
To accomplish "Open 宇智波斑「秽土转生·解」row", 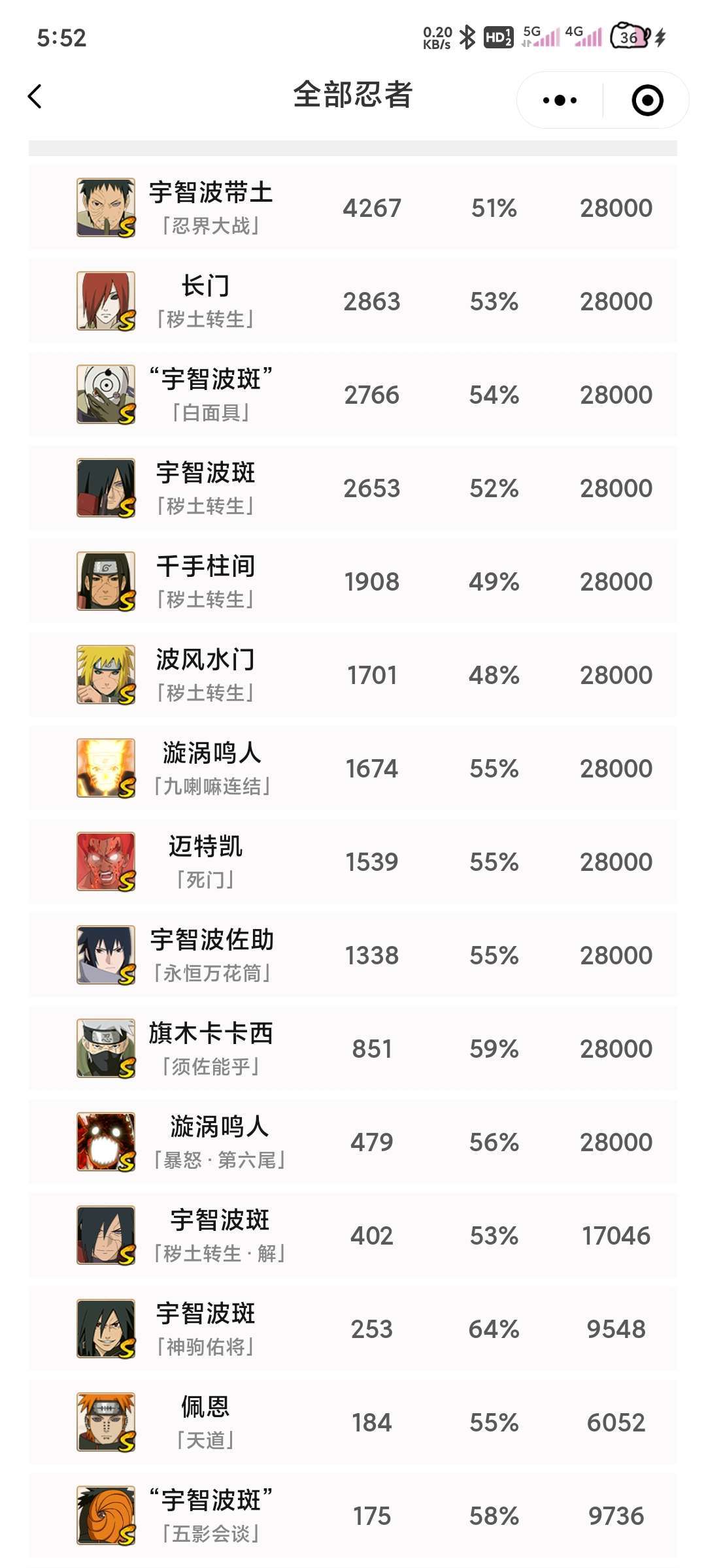I will [353, 1235].
